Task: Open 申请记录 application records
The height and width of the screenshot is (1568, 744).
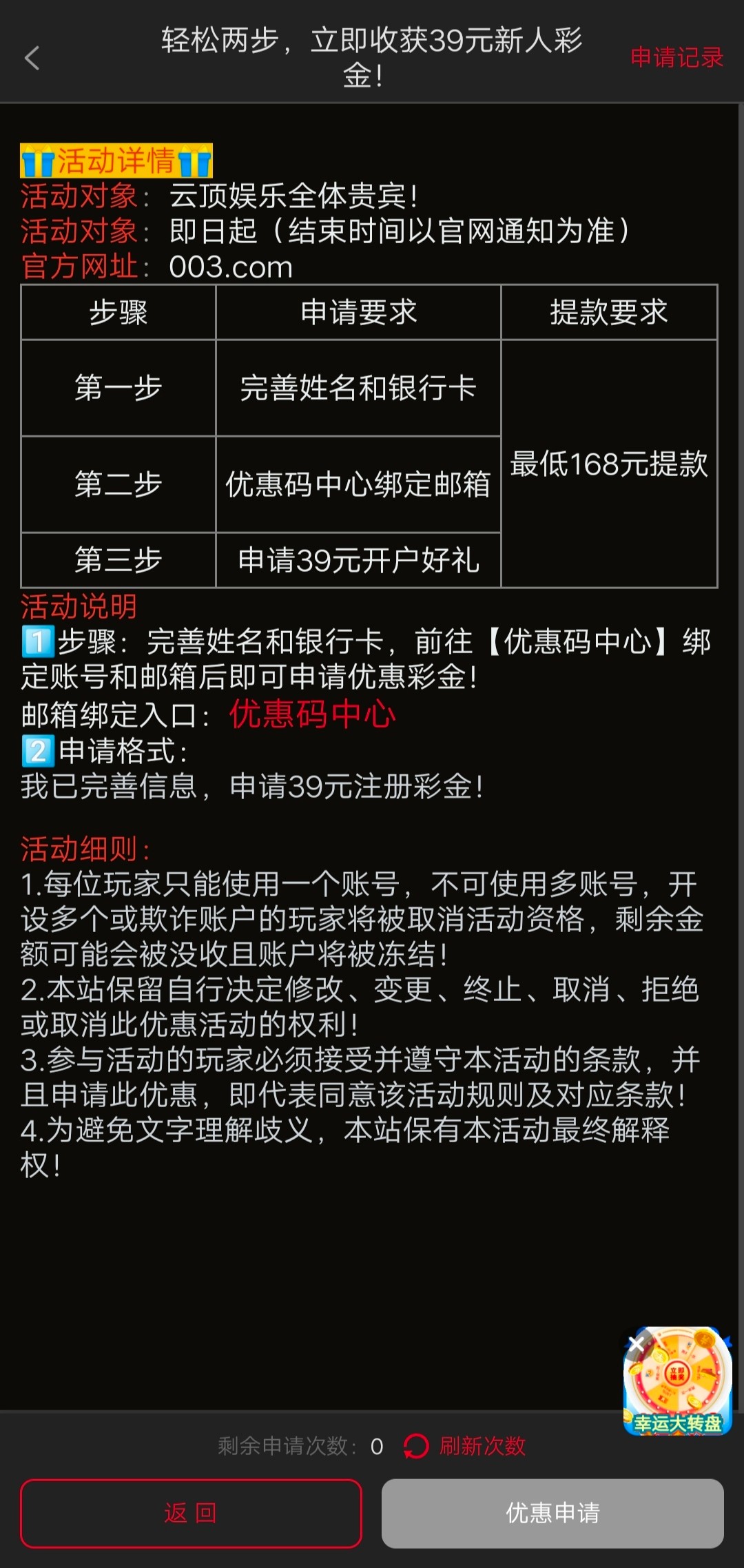Action: (x=676, y=57)
